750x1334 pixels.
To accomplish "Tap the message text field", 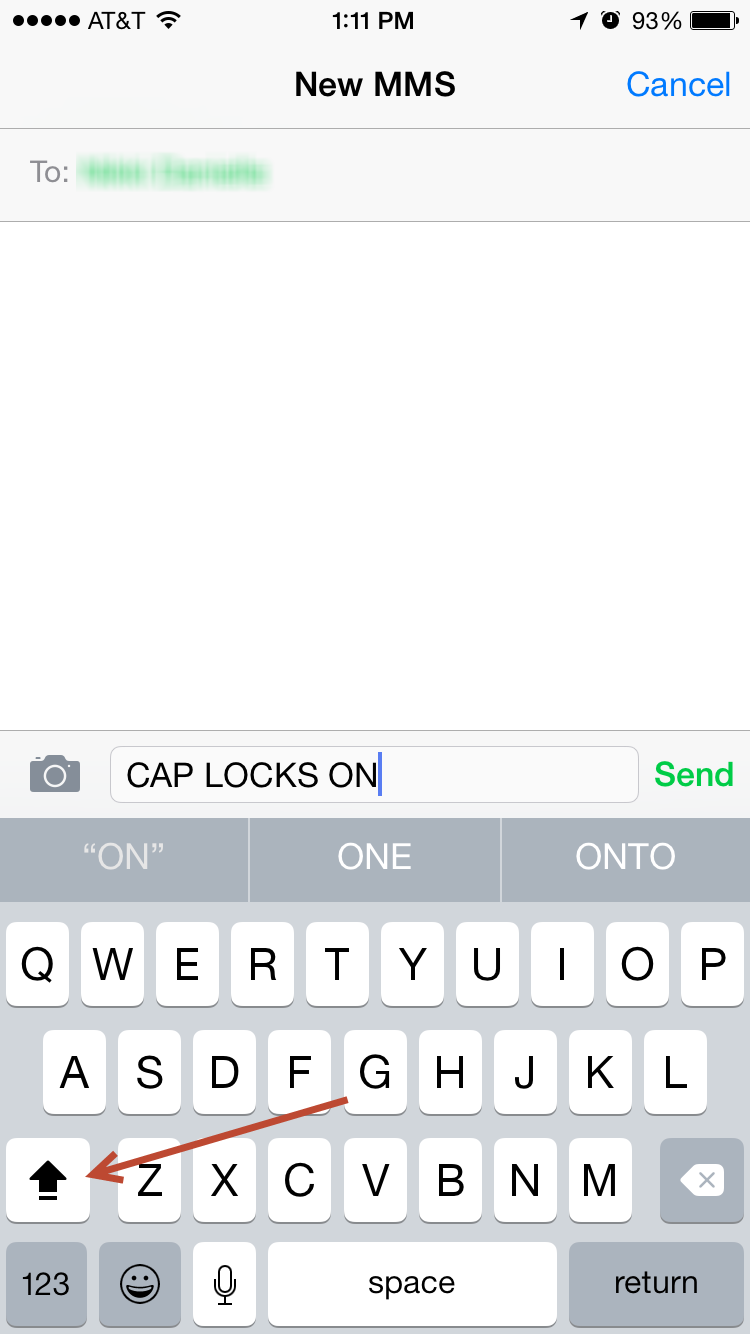I will tap(374, 774).
